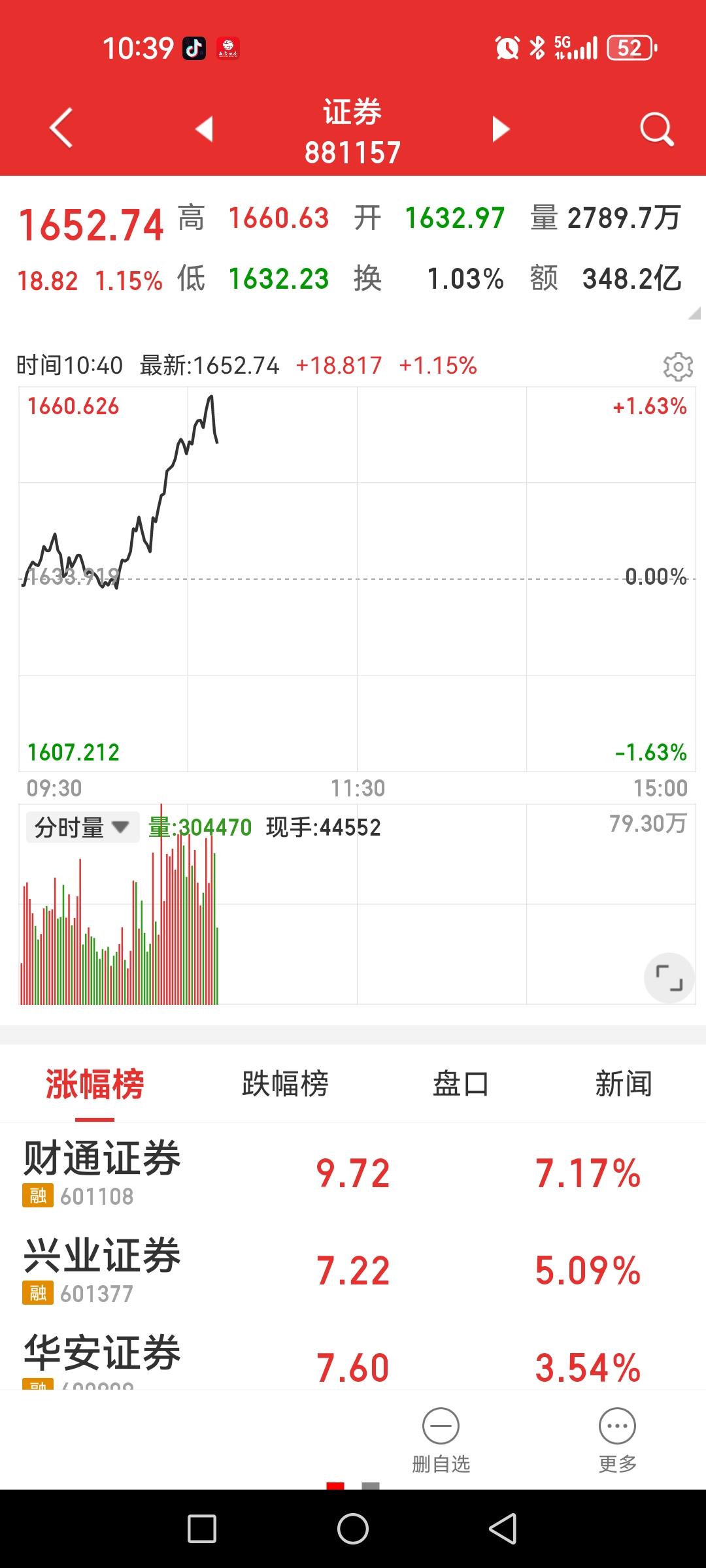Open chart settings via the gear icon

coord(678,367)
